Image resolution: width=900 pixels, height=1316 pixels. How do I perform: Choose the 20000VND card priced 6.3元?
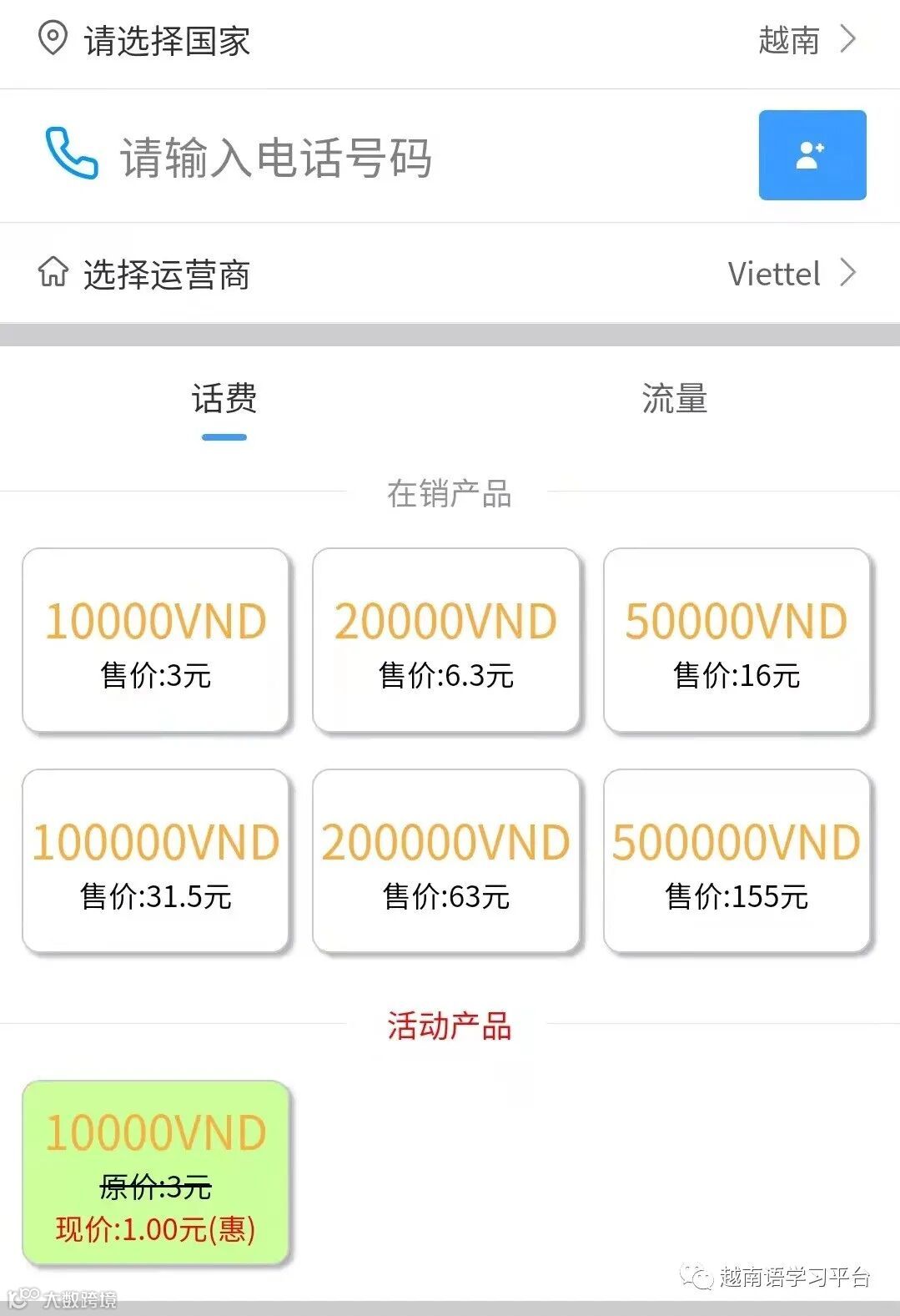coord(447,641)
